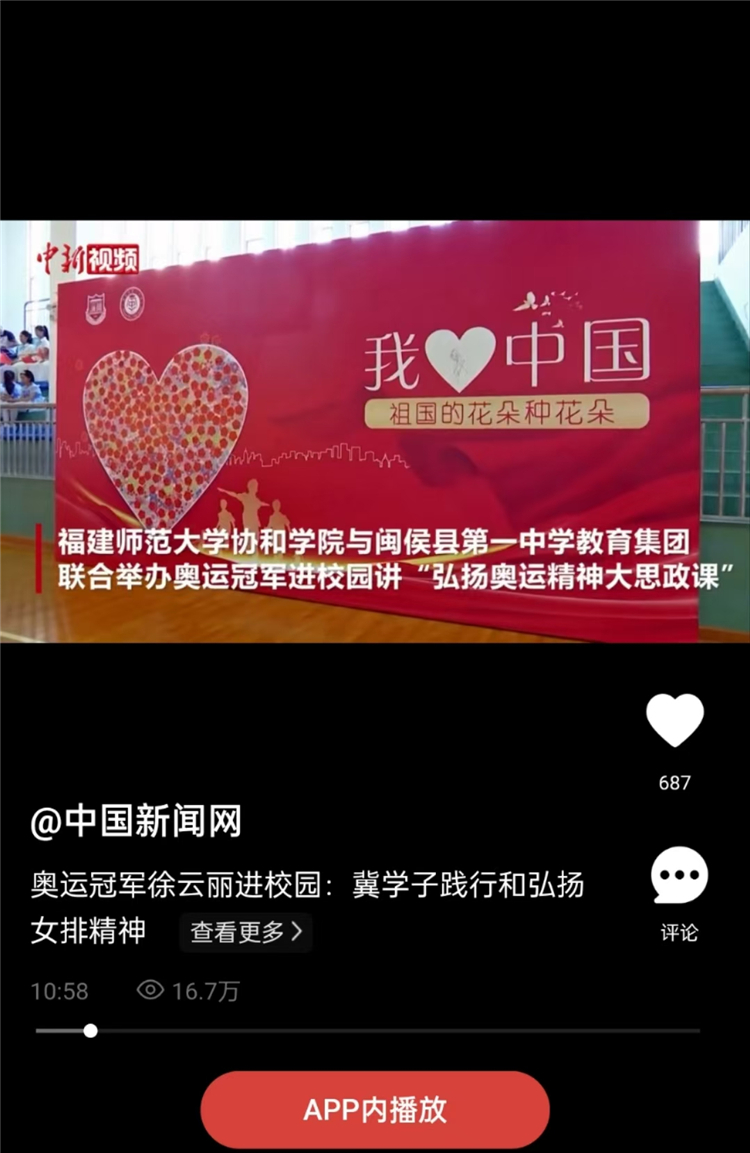Open the @中国新闻网 profile
Viewport: 750px width, 1153px height.
tap(136, 822)
